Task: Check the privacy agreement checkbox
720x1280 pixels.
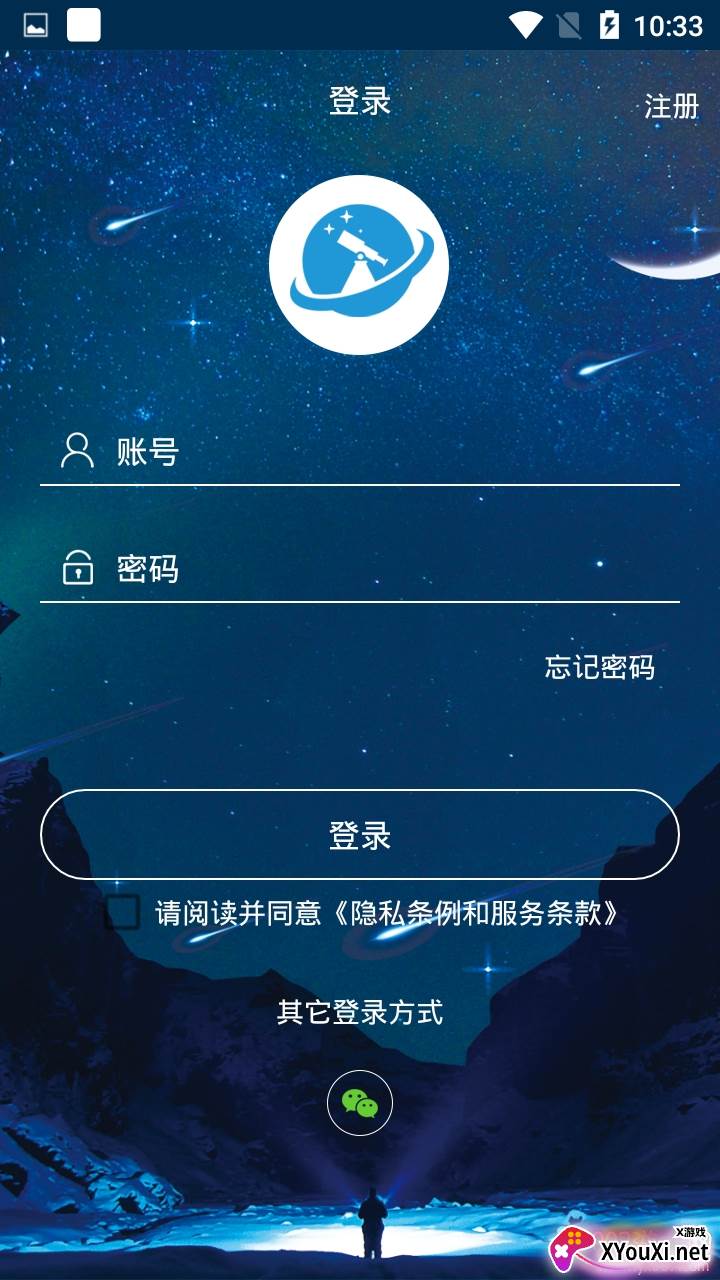Action: click(123, 912)
